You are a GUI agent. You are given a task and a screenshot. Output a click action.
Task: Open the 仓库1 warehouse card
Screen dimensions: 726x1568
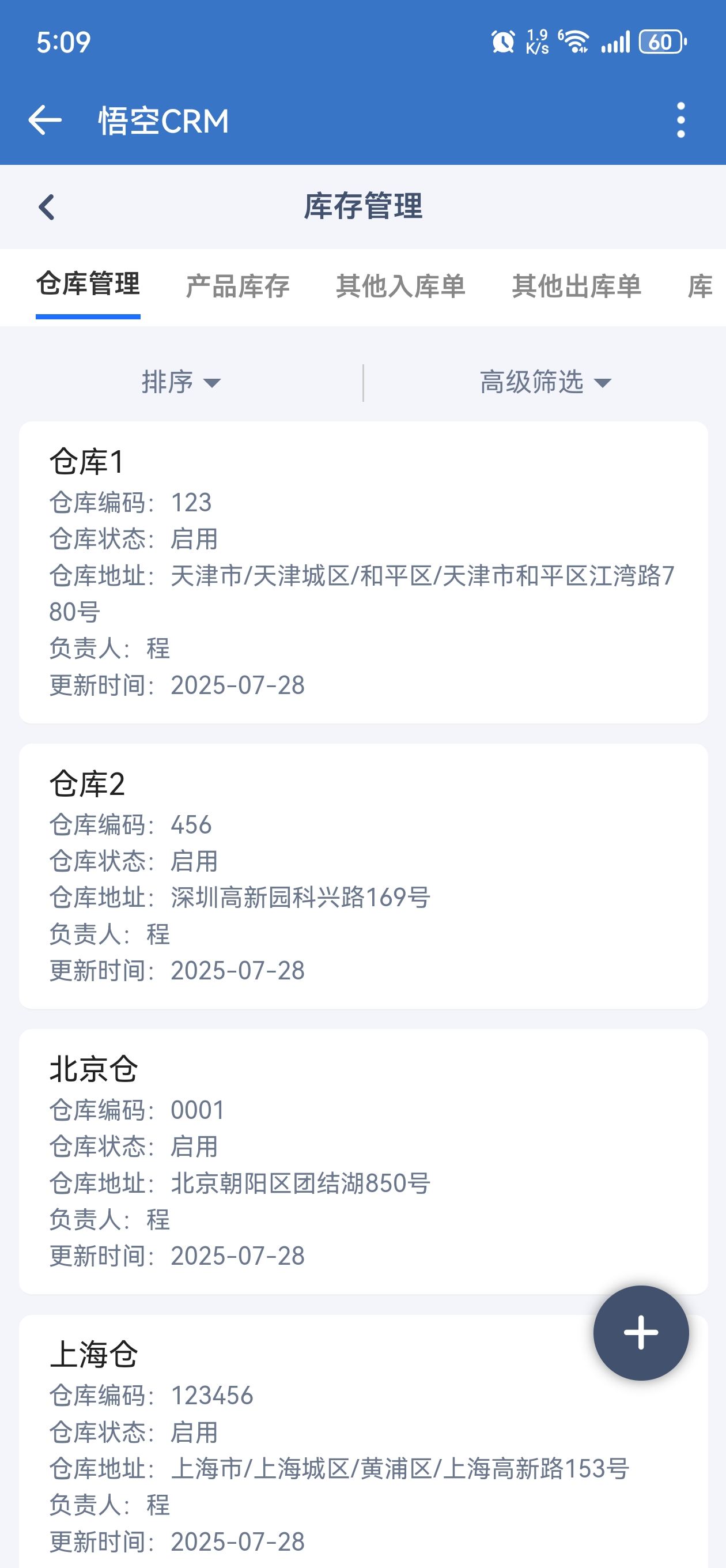pyautogui.click(x=362, y=572)
